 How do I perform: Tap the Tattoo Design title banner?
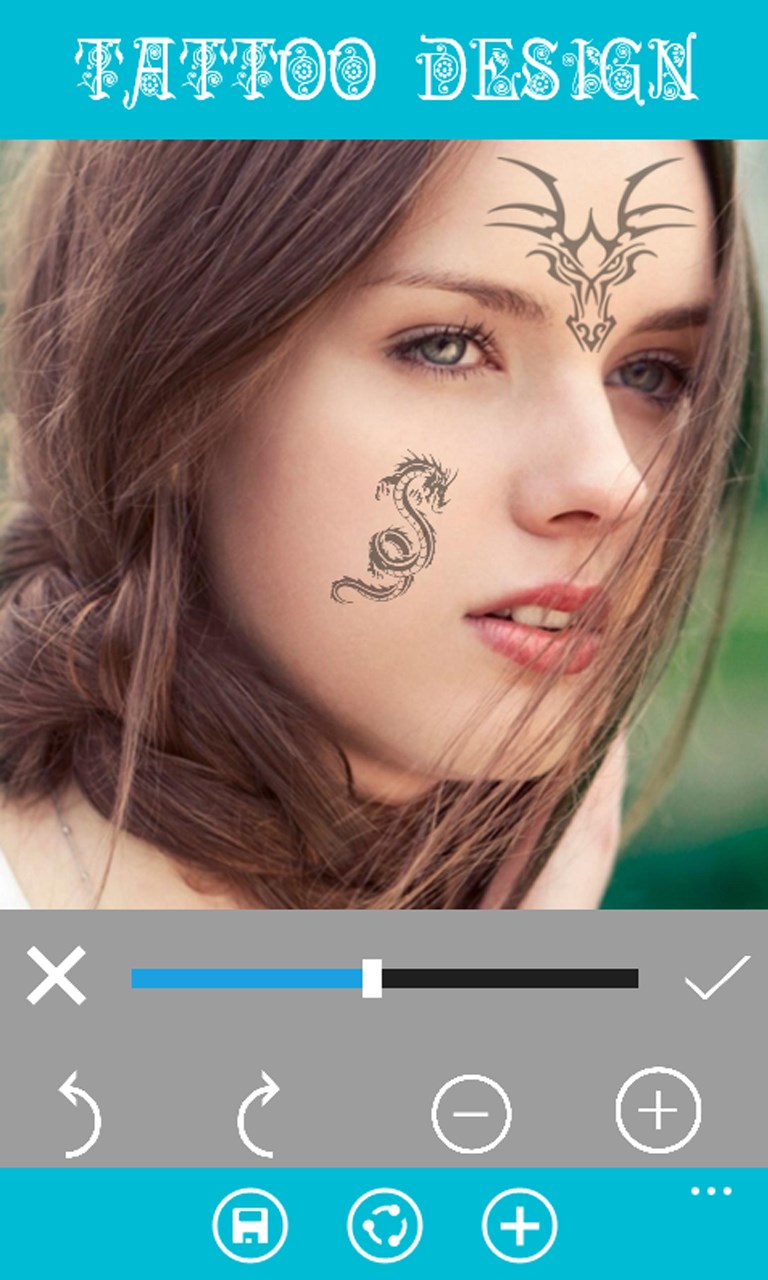(384, 63)
